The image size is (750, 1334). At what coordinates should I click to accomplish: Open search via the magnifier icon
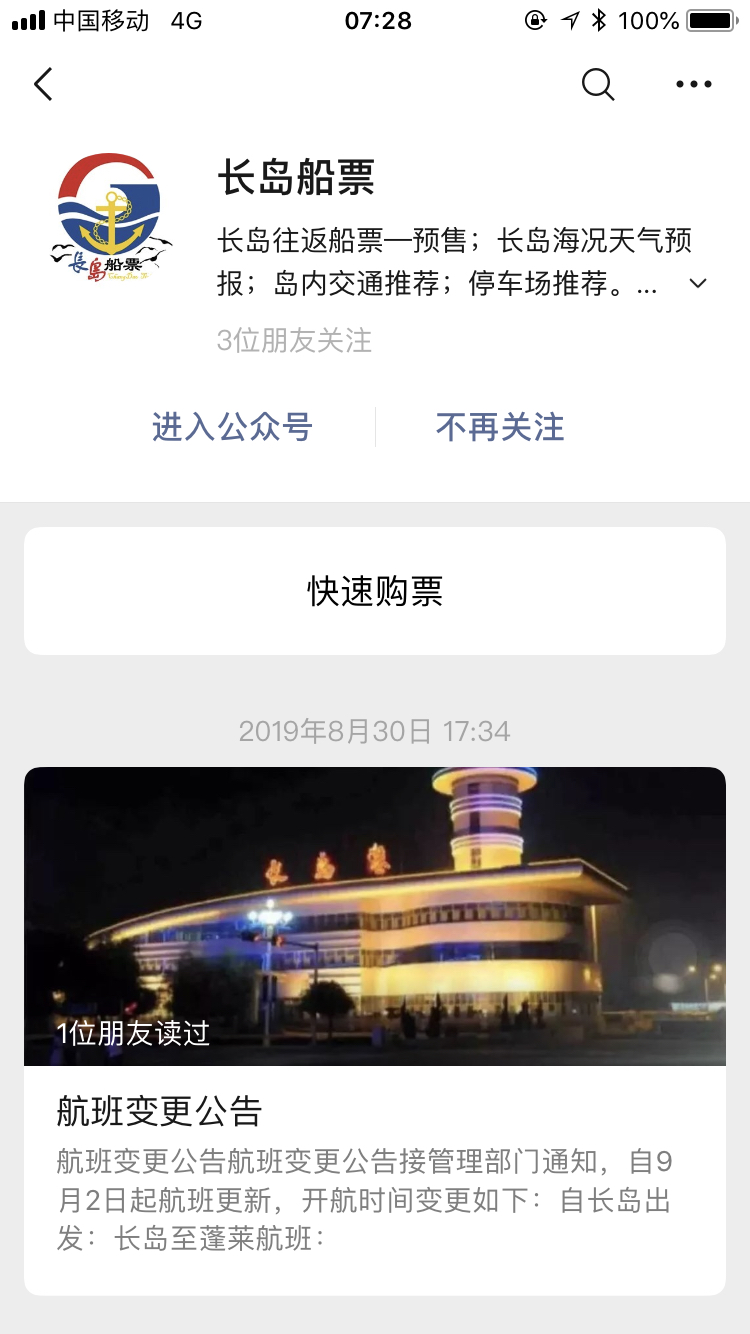(597, 85)
